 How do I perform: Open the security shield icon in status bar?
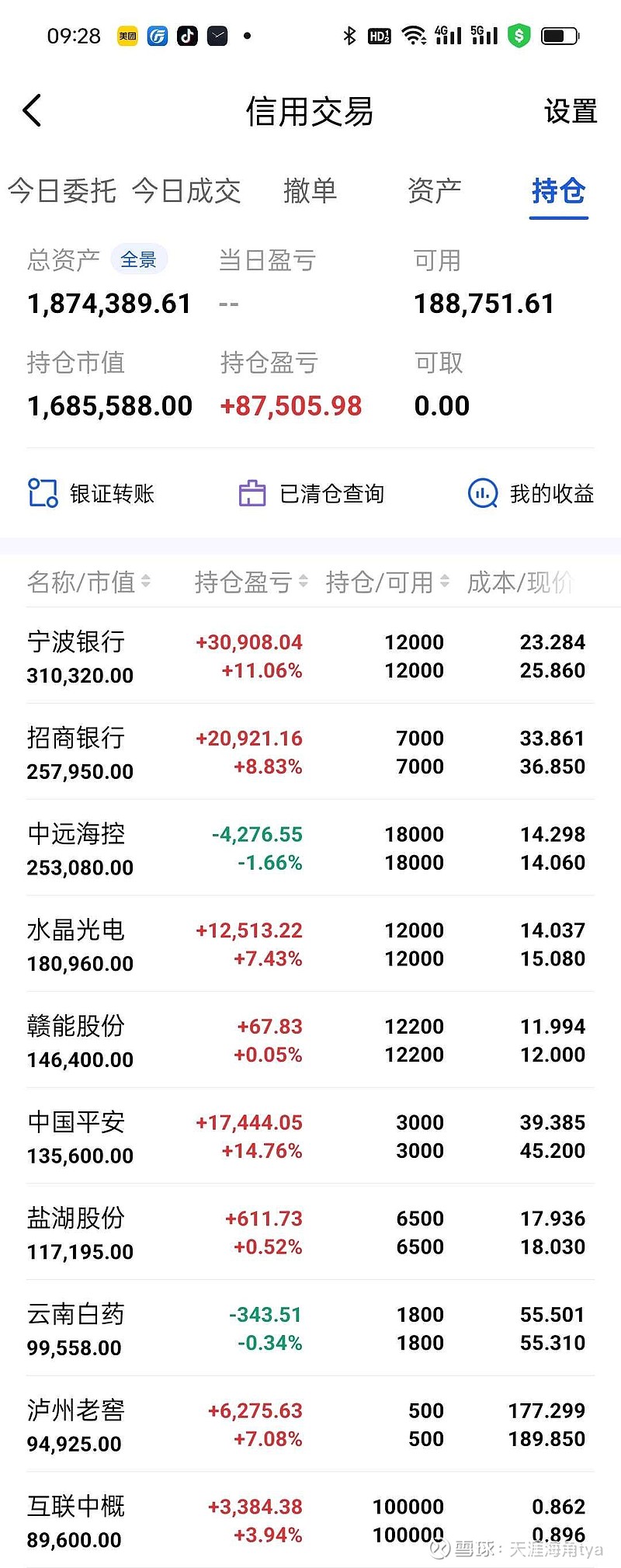click(519, 35)
